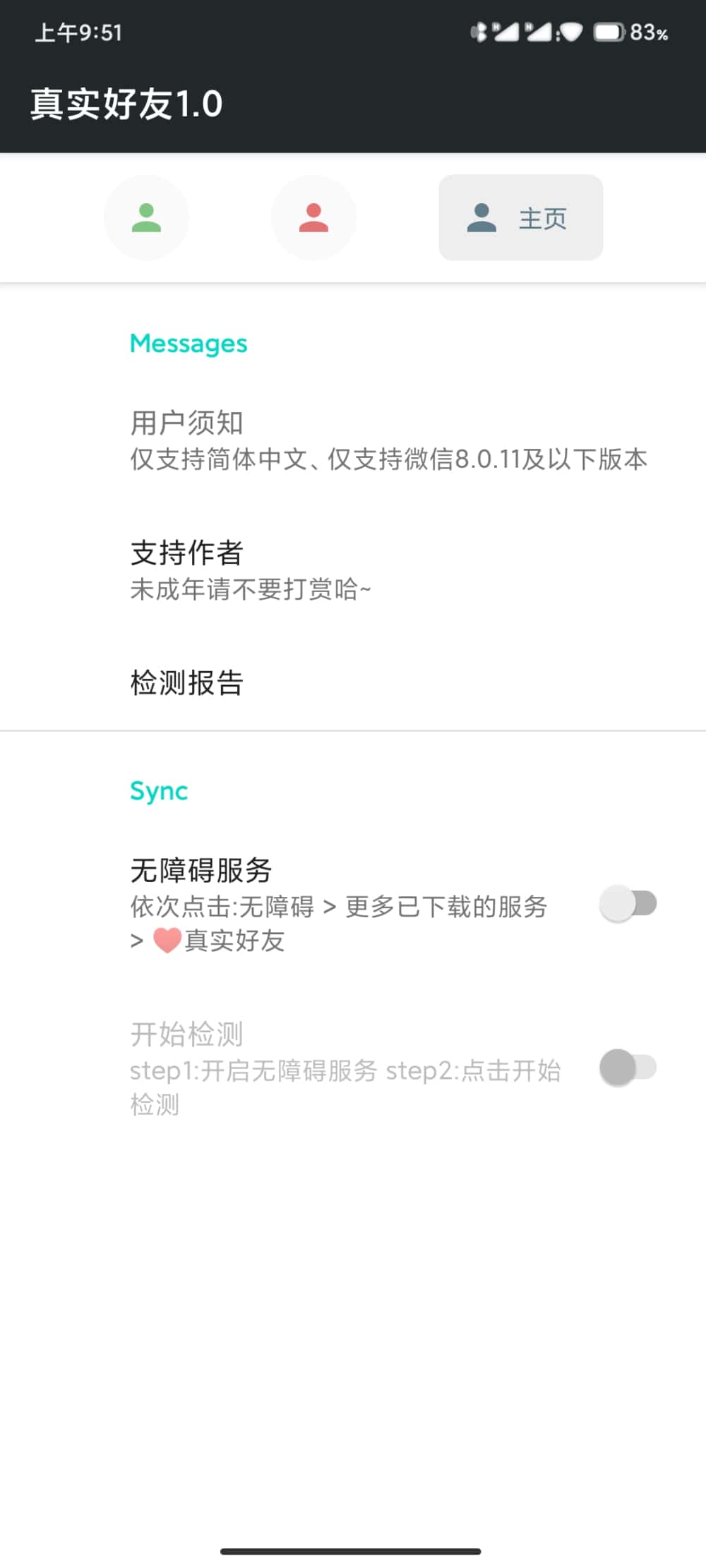Switch to the green person tab
The image size is (706, 1568).
point(146,217)
